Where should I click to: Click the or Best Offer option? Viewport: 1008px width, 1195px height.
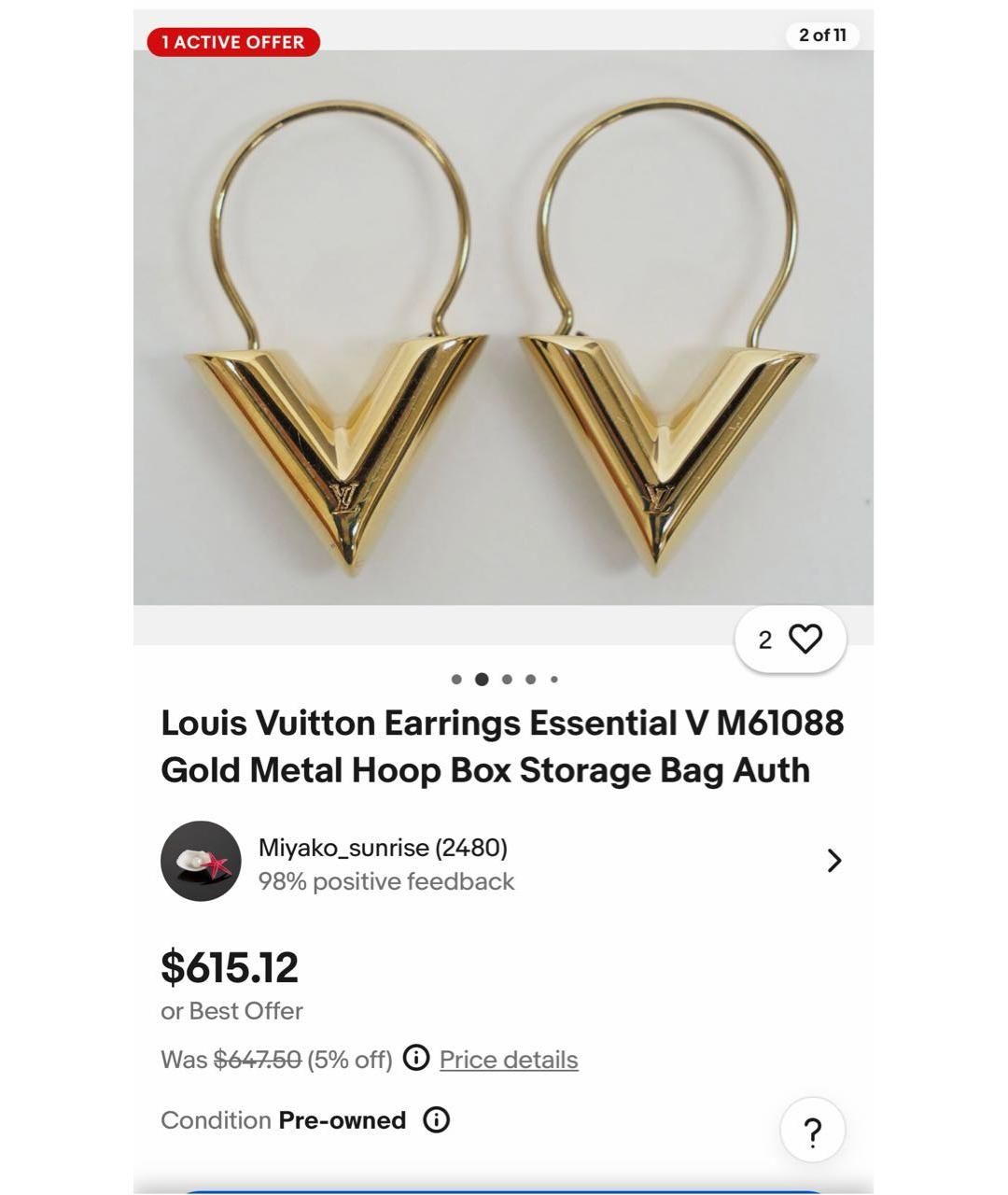(x=231, y=1010)
